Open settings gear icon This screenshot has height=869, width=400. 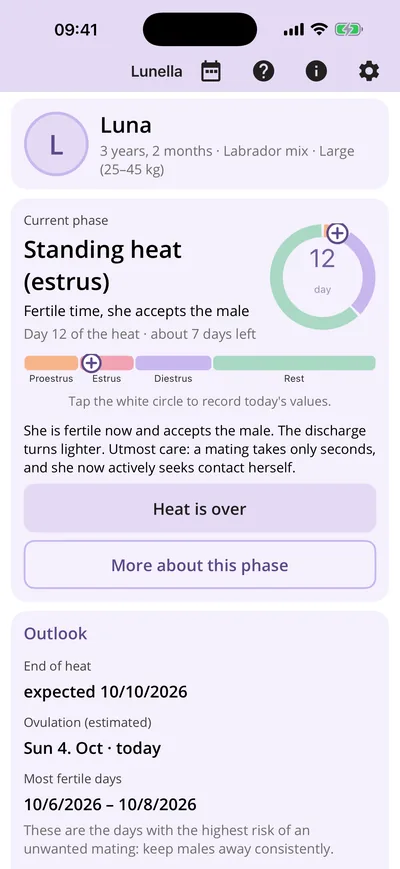click(x=369, y=71)
